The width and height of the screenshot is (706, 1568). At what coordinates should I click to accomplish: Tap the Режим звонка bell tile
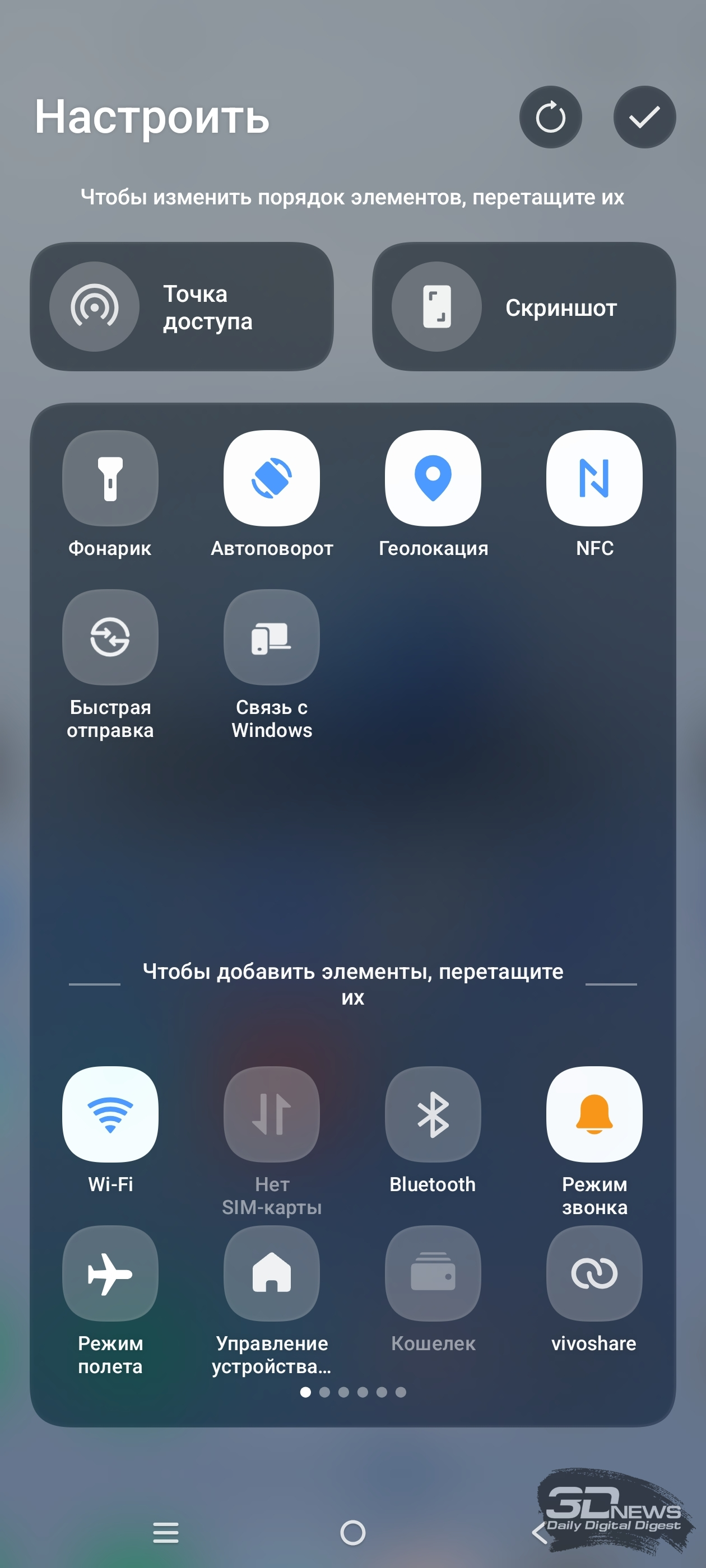point(594,1114)
